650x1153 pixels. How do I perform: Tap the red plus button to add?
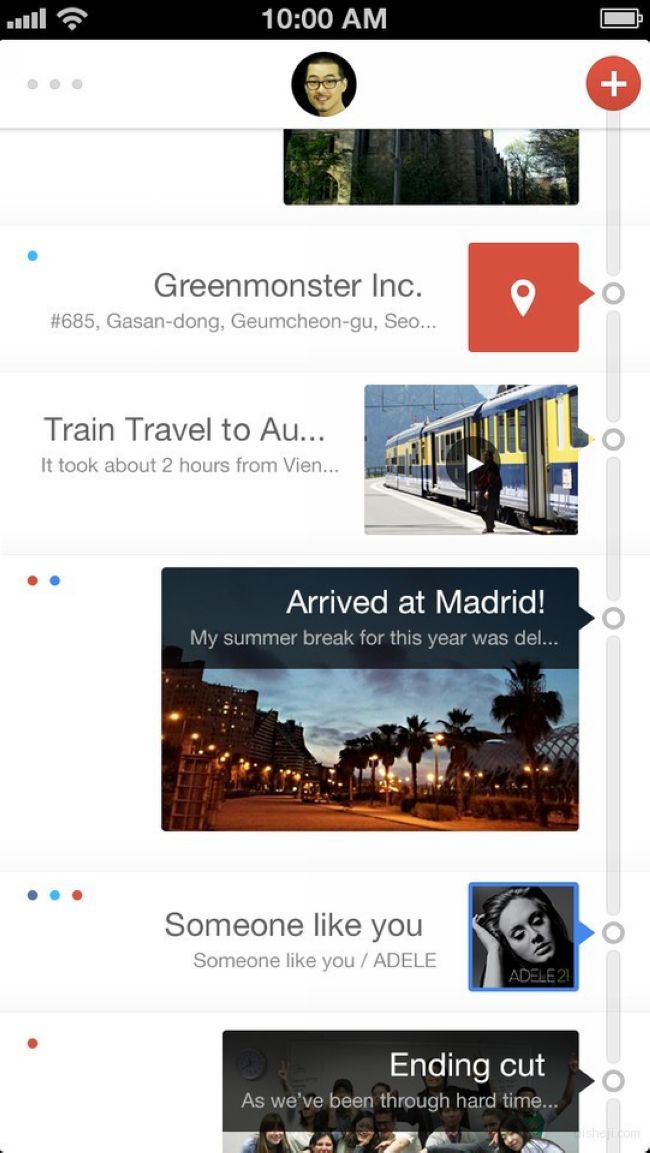click(613, 84)
